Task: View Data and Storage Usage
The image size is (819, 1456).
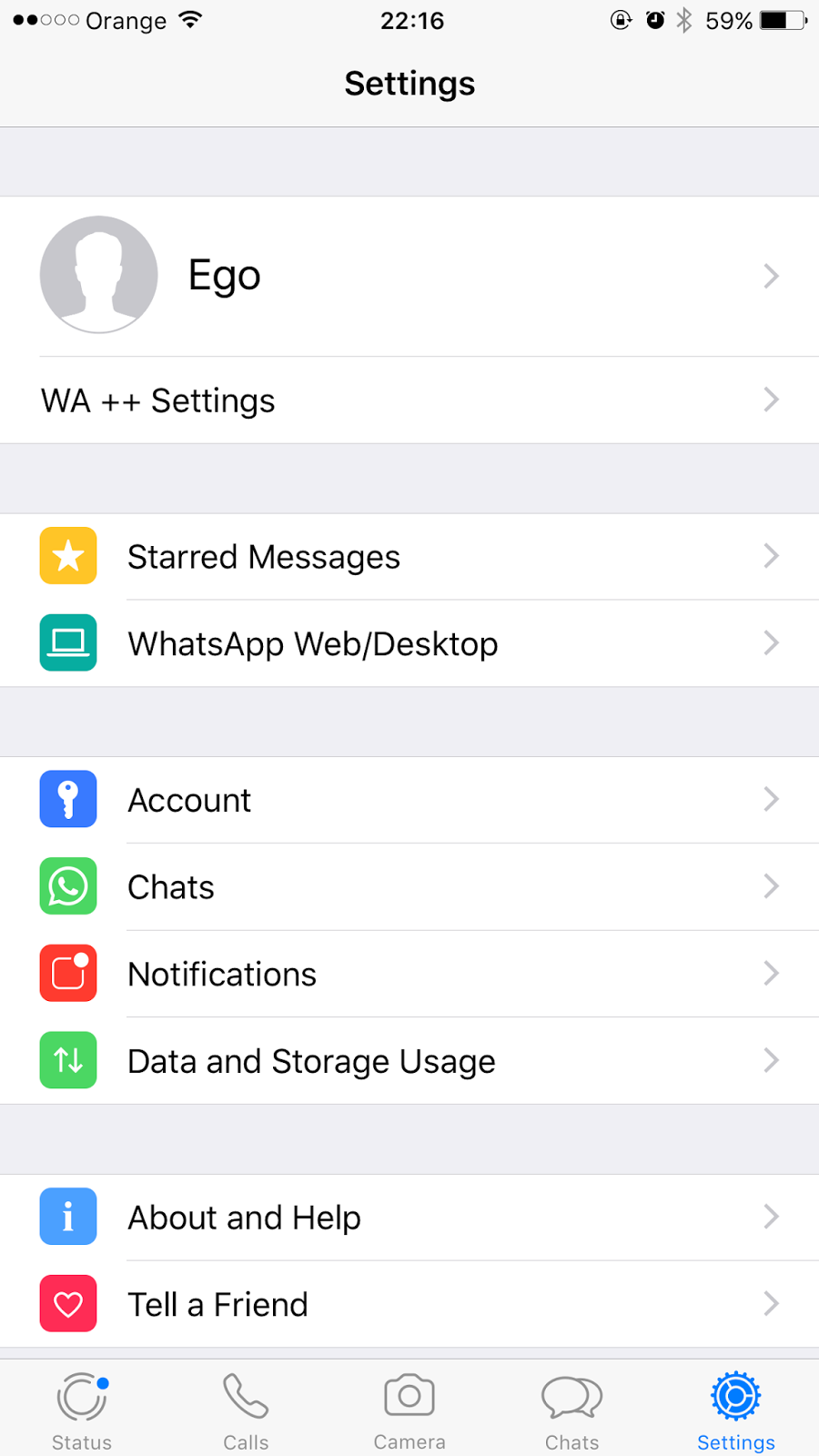Action: pyautogui.click(x=409, y=1061)
